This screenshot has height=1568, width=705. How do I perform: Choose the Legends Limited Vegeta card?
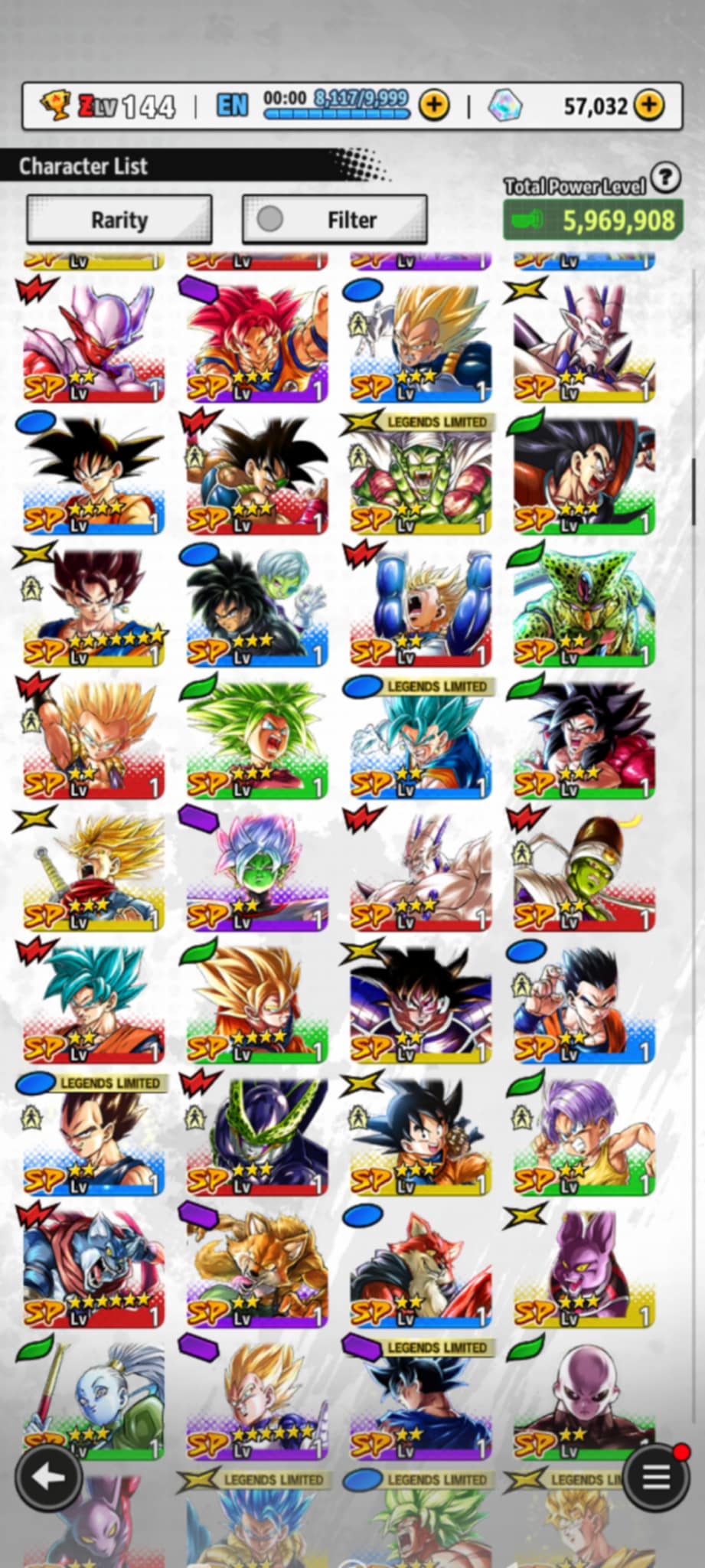[x=93, y=1135]
